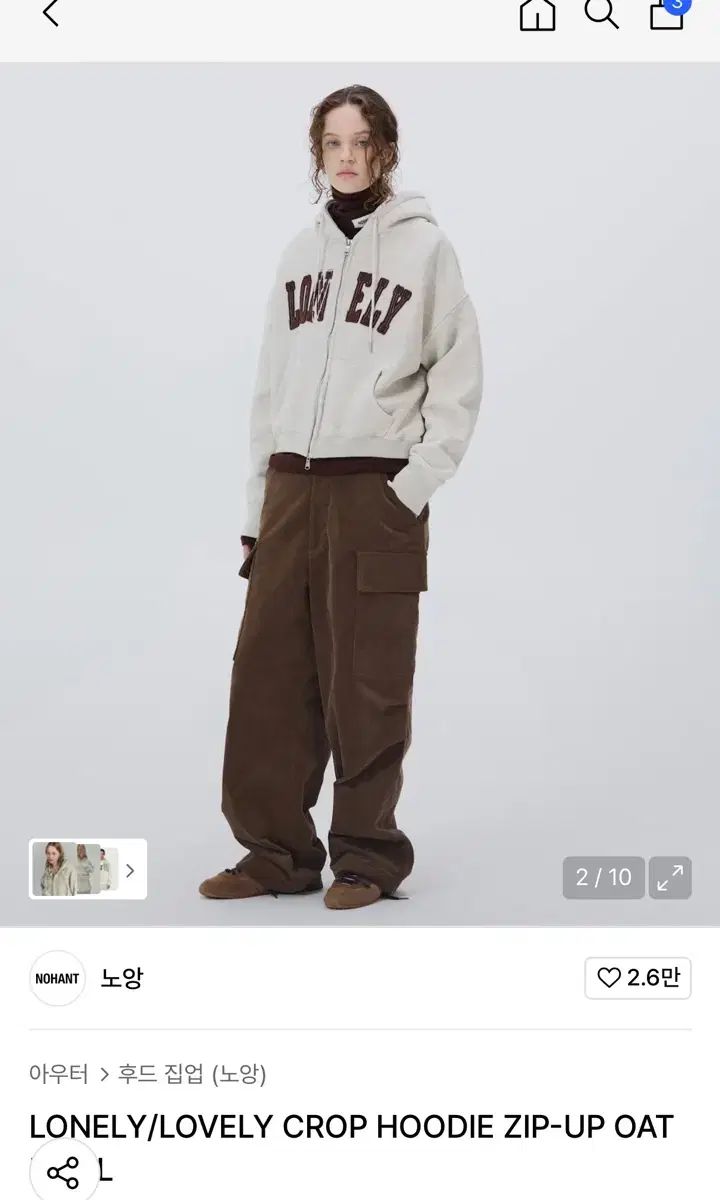Open the 아우터 category breadcrumb
The image size is (720, 1200).
click(x=59, y=1074)
